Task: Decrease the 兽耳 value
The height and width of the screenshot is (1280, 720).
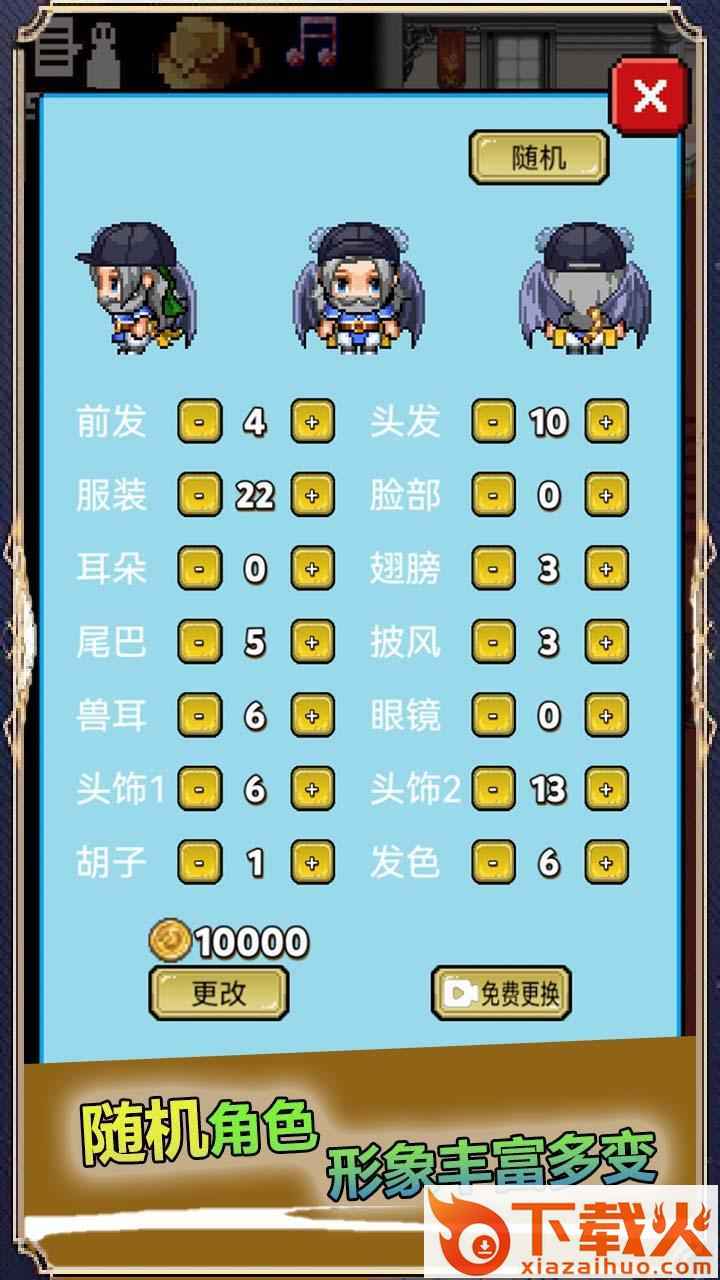Action: [199, 715]
